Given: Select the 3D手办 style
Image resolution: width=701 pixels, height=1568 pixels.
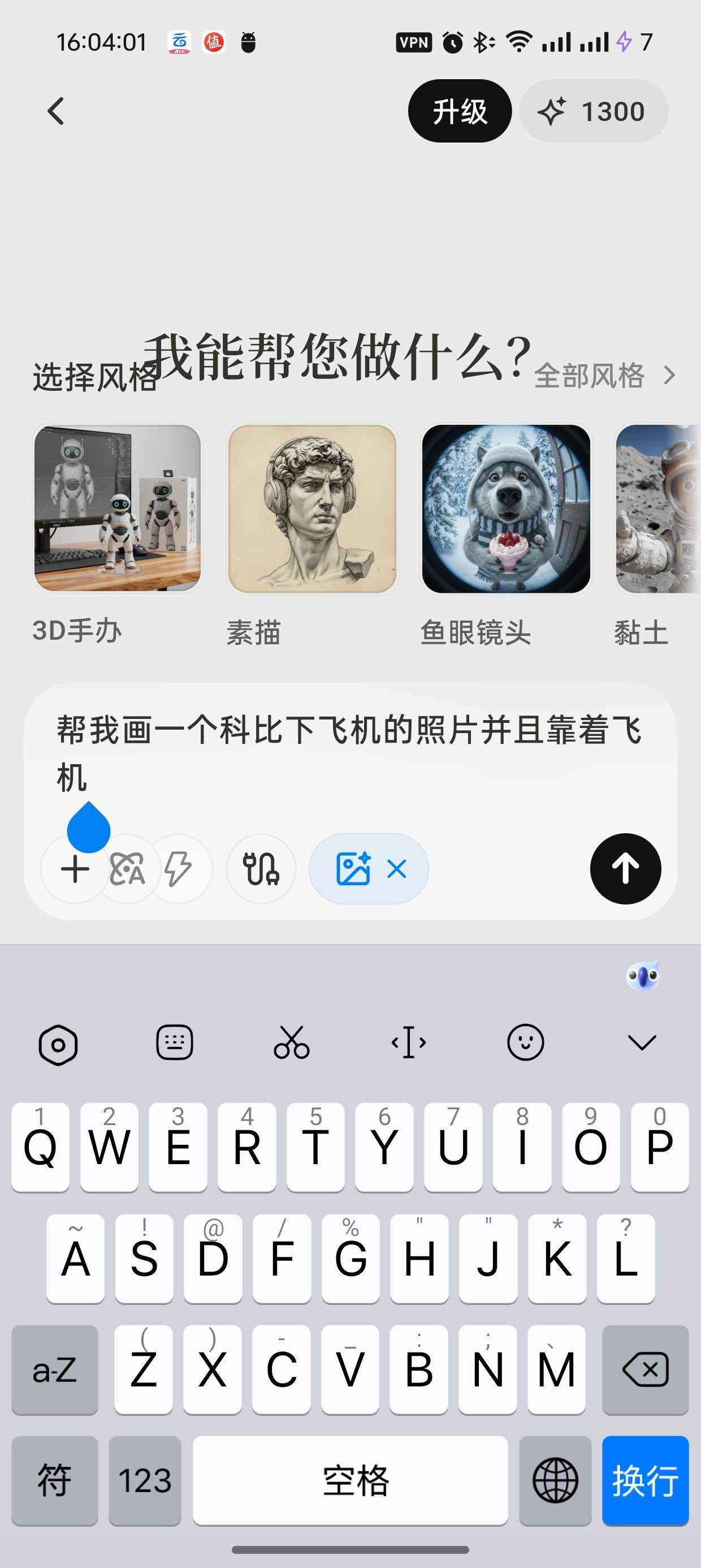Looking at the screenshot, I should coord(118,509).
